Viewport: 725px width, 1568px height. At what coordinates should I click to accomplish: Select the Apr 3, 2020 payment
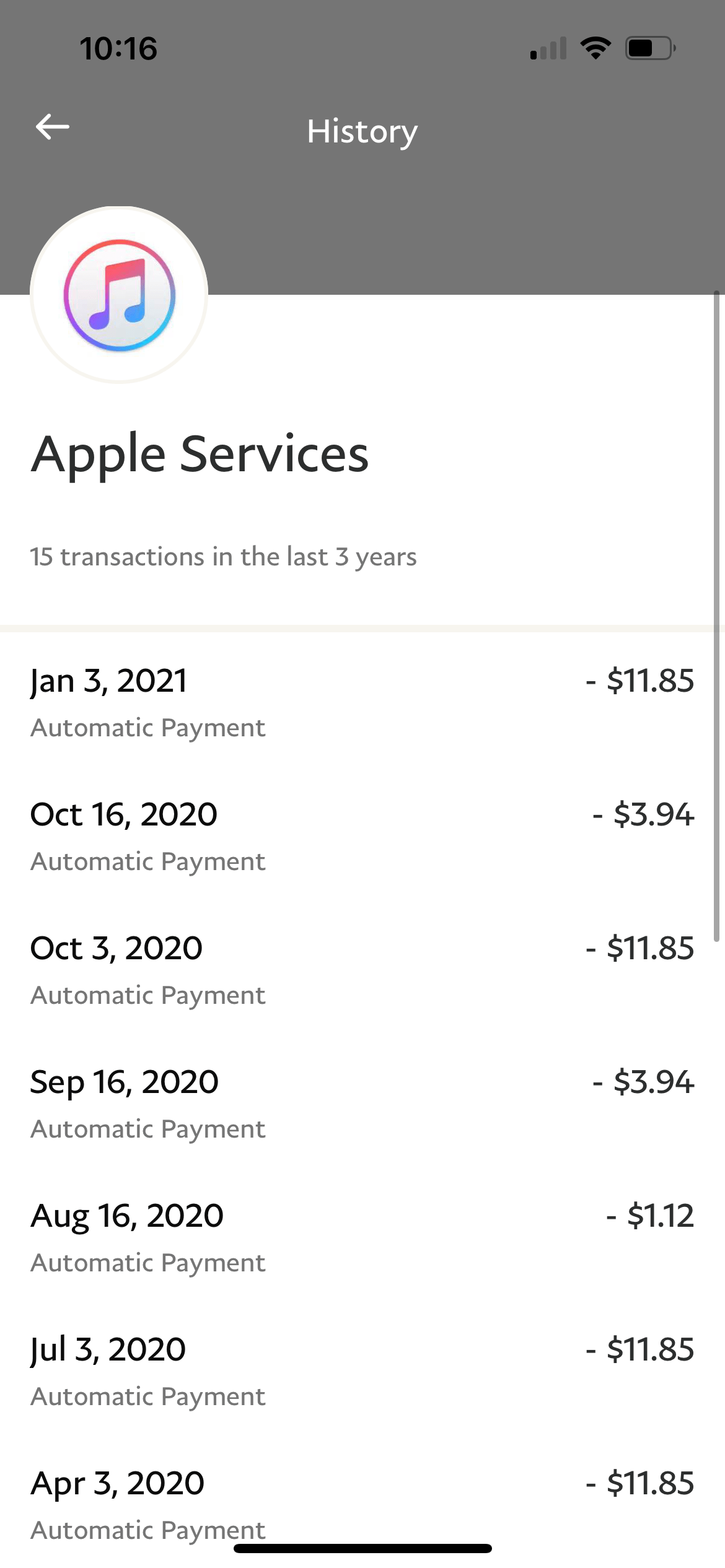click(x=362, y=1502)
